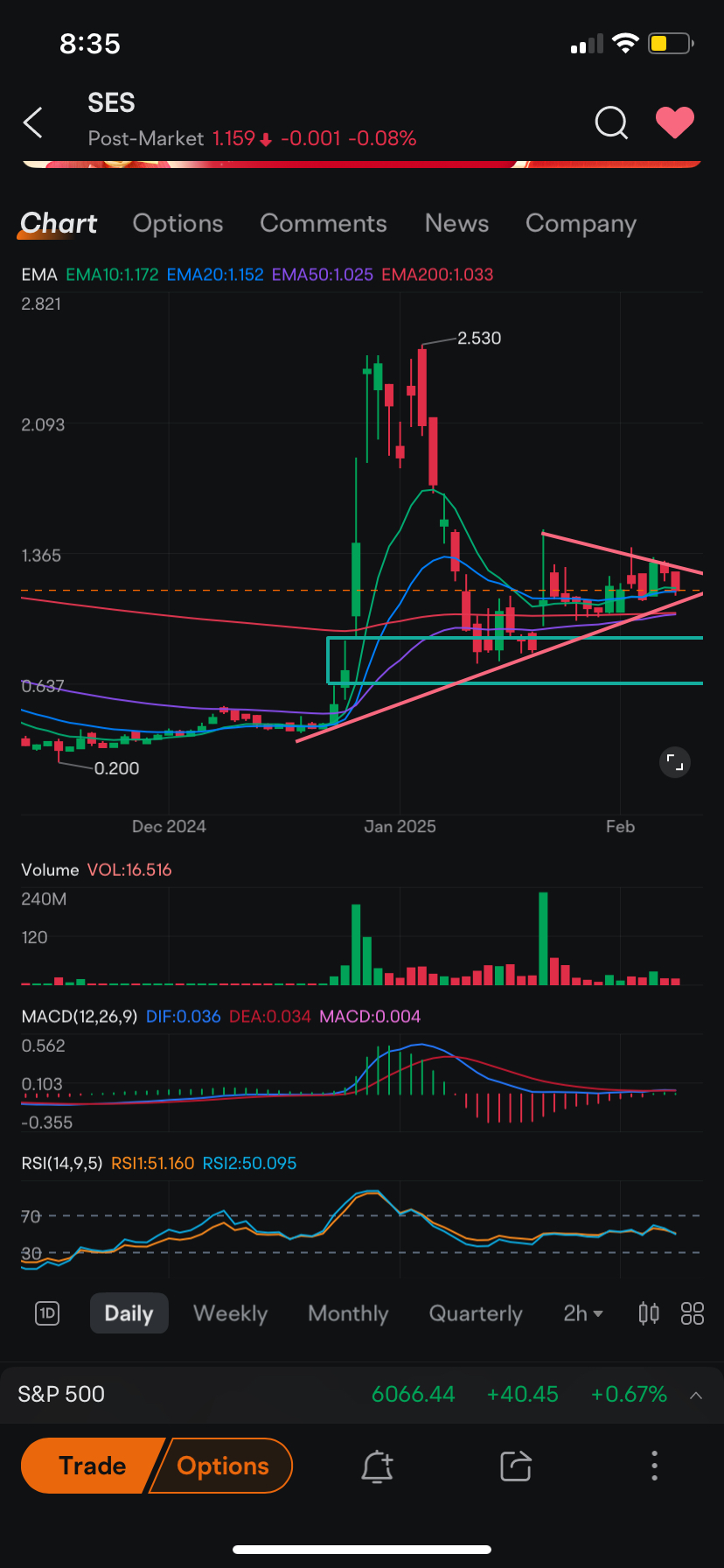
Task: Open the three-dot overflow menu
Action: point(654,1466)
